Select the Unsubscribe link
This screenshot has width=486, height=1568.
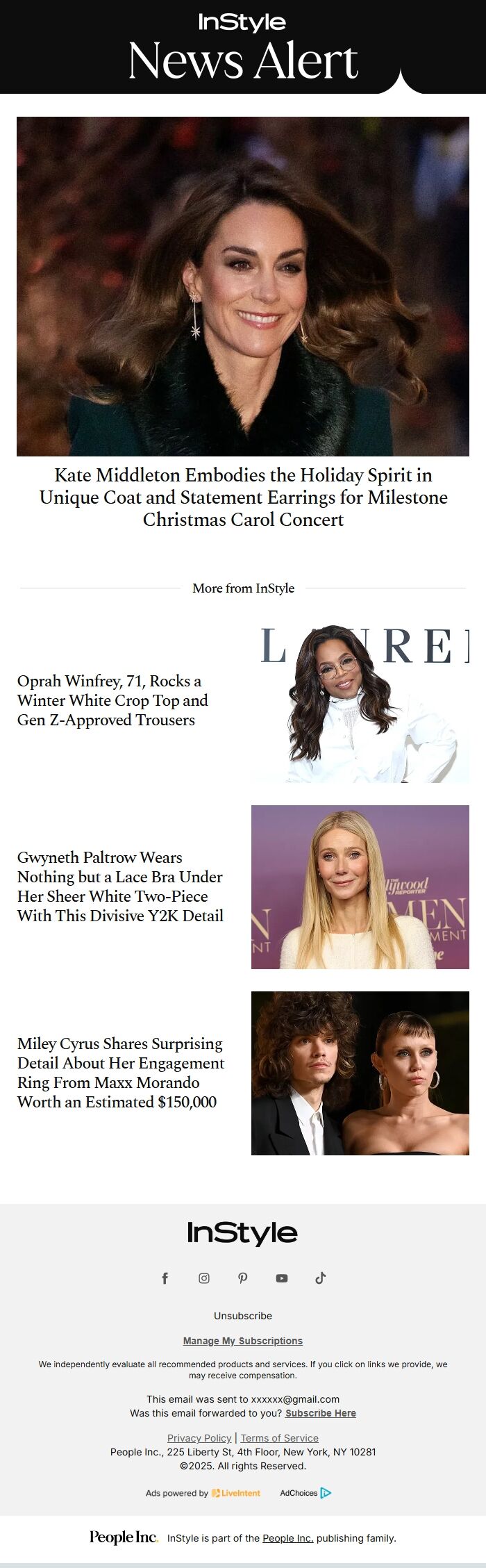pos(243,1316)
